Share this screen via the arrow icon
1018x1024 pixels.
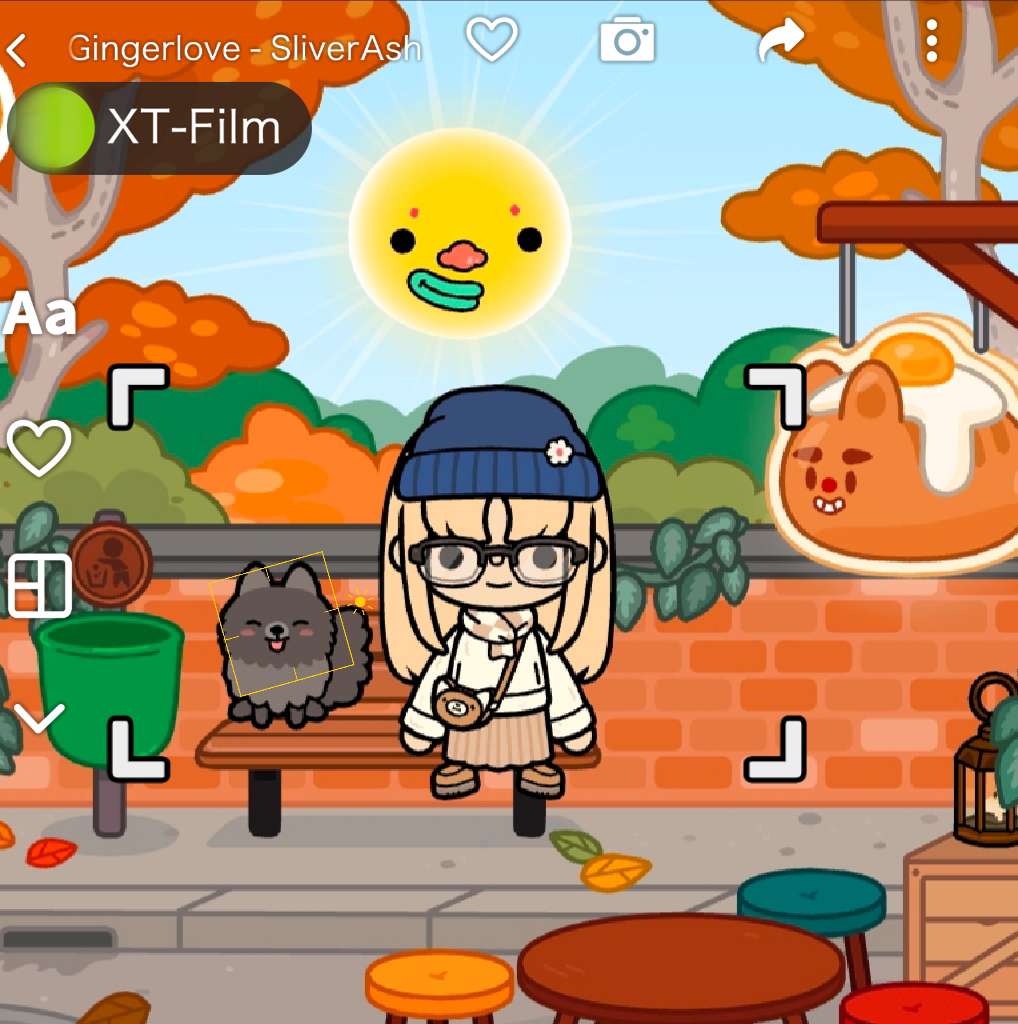point(780,41)
